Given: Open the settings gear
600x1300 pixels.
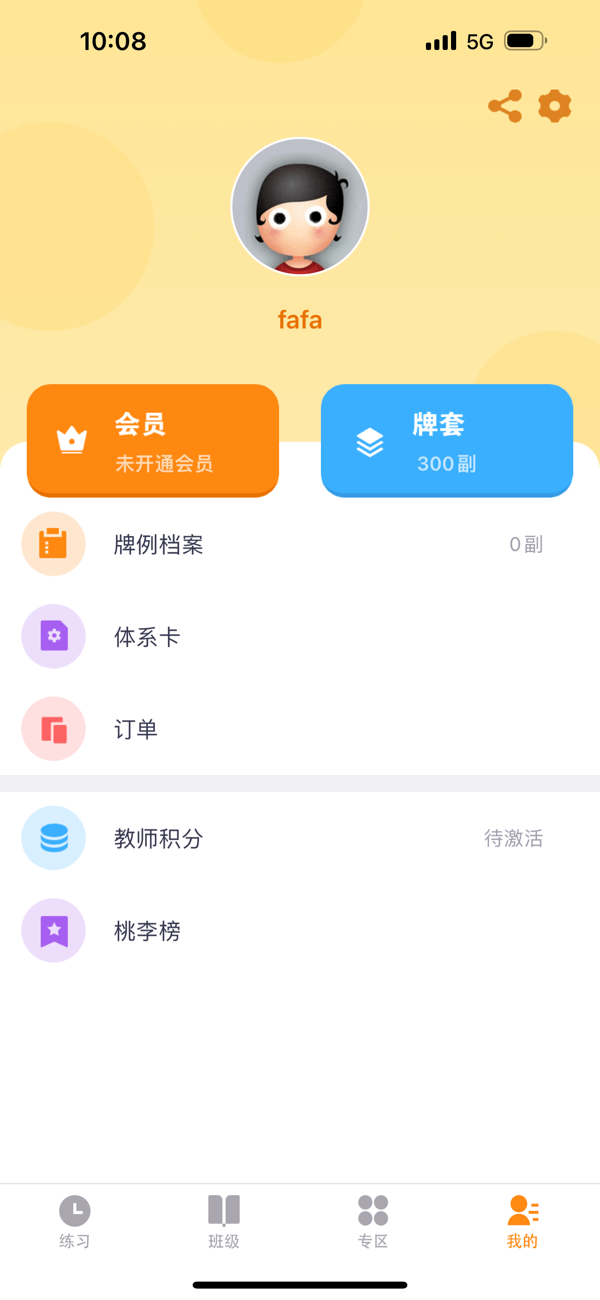Looking at the screenshot, I should pyautogui.click(x=555, y=106).
